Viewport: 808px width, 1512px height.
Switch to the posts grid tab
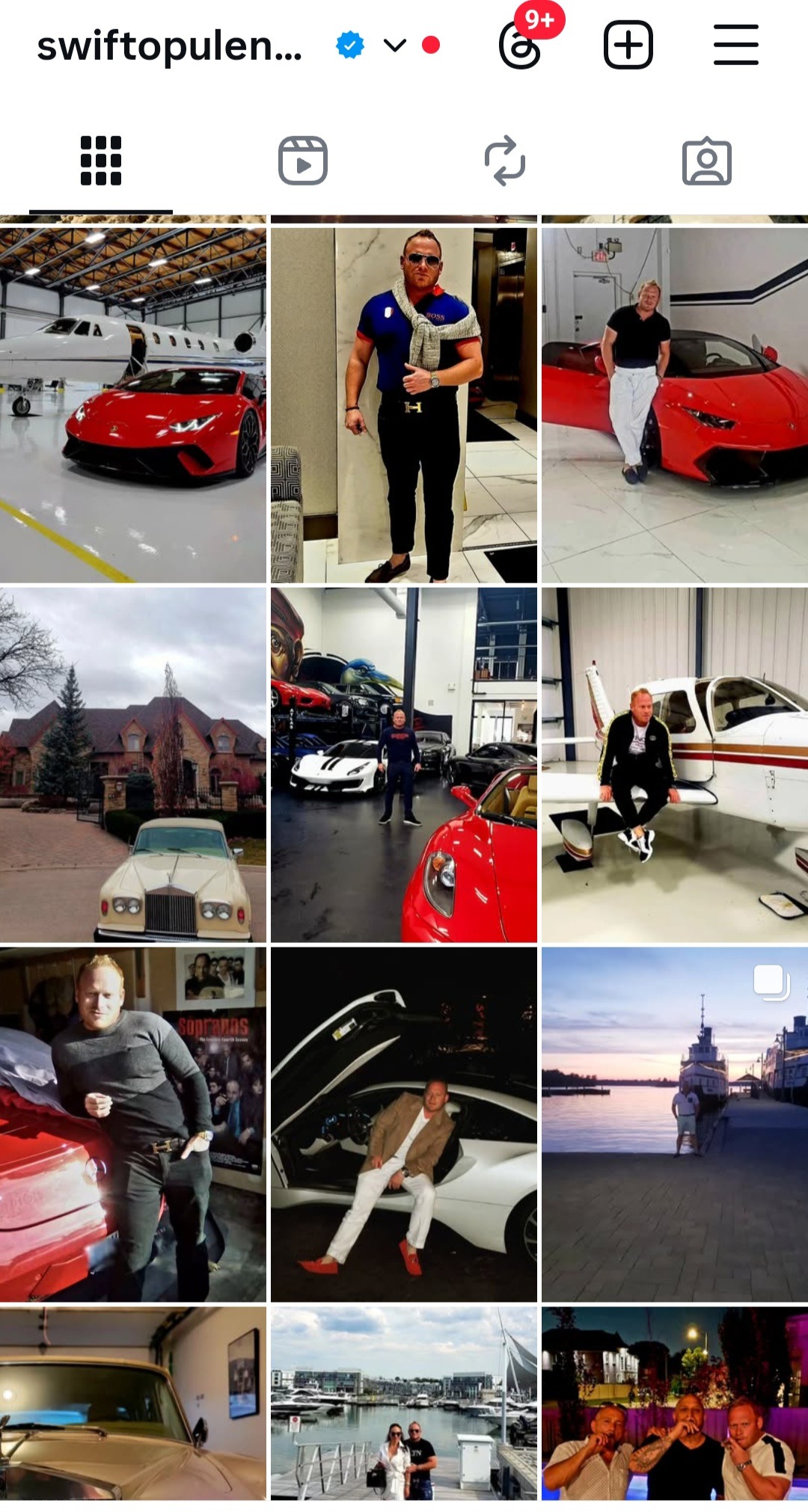(101, 161)
